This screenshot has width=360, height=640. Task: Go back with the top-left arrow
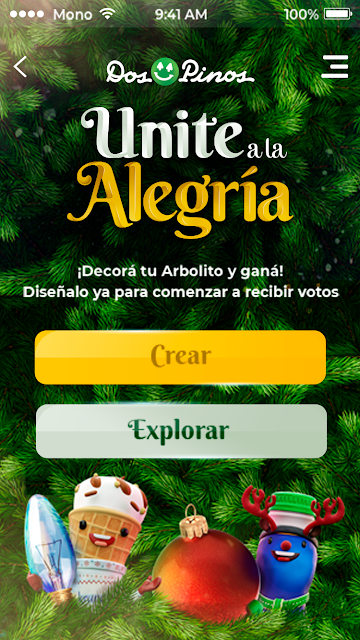pos(20,67)
